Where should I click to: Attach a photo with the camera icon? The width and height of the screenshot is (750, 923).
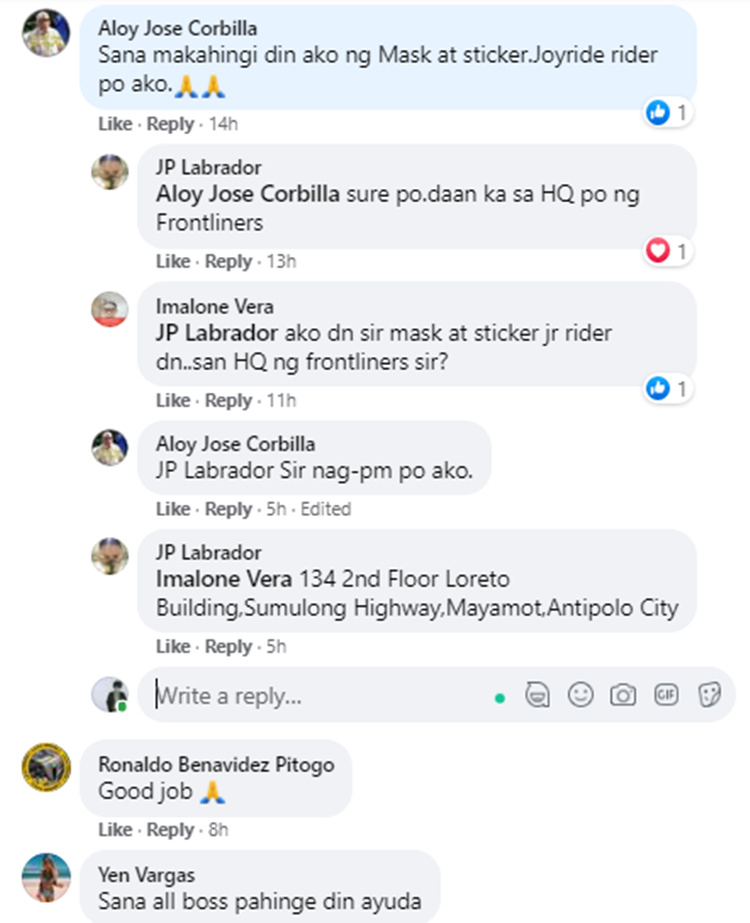(x=623, y=694)
